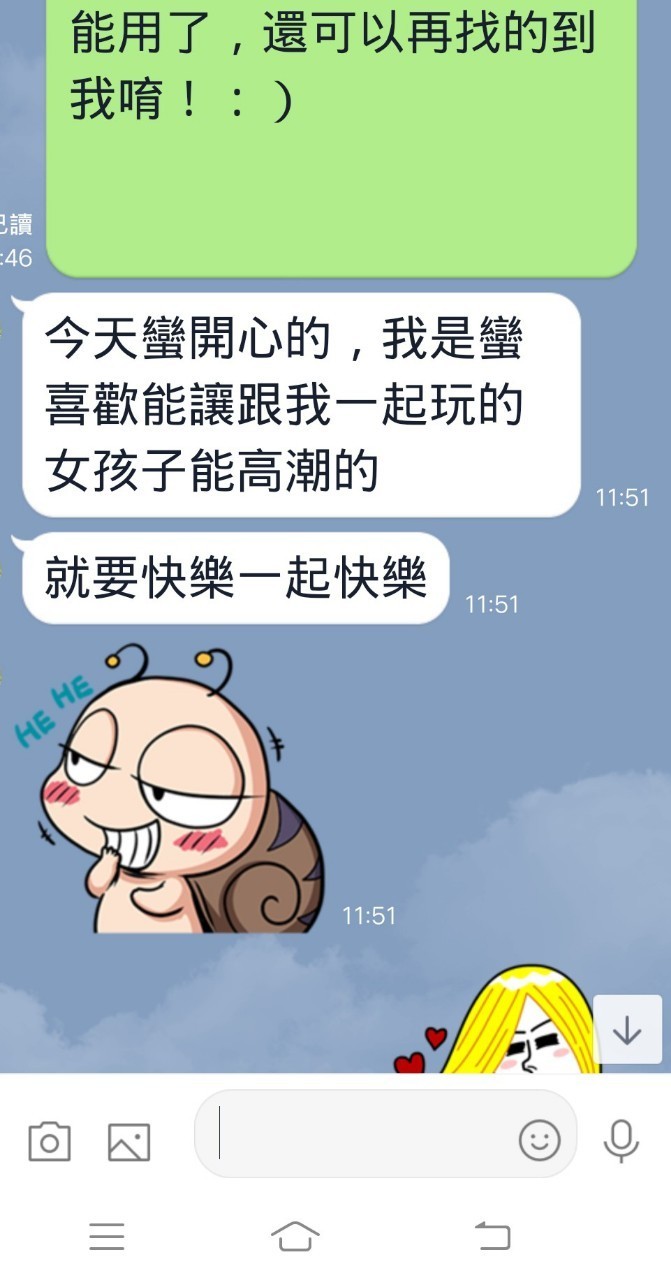Go to the home screen
This screenshot has height=1280, width=671.
pos(295,1236)
